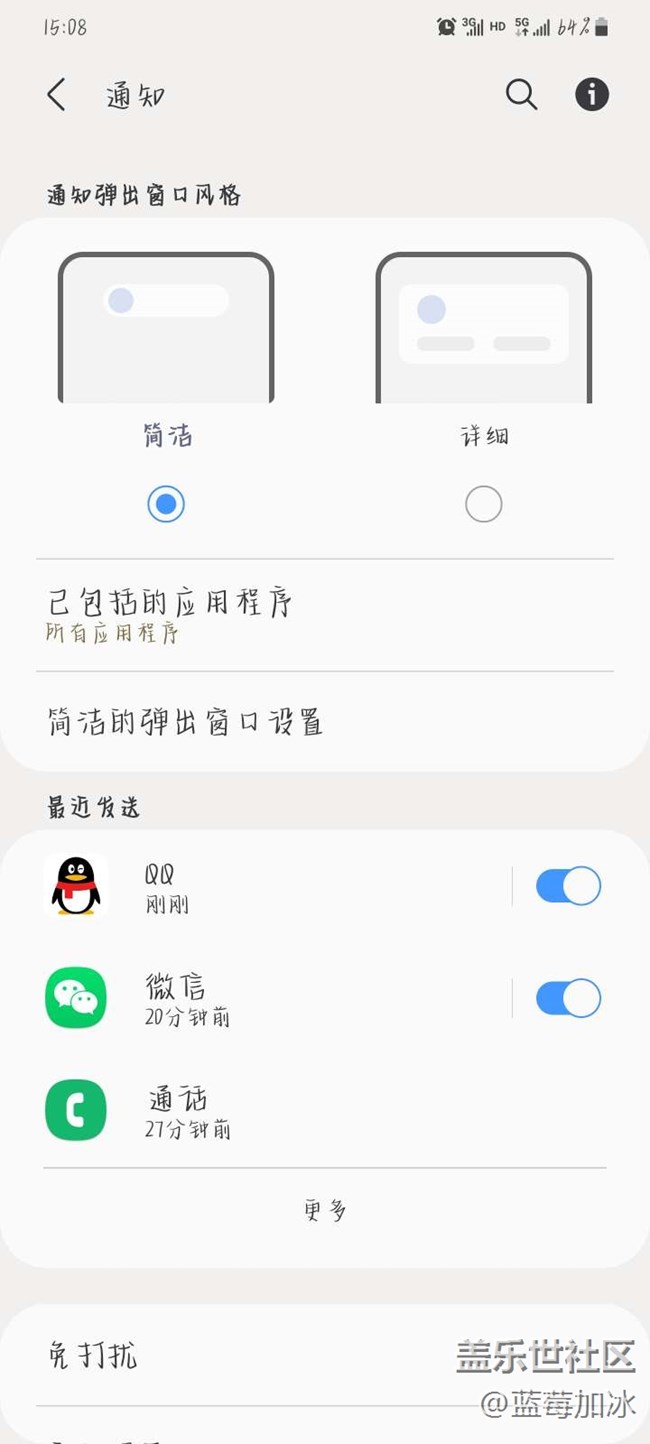Tap 更多 to see more apps

(325, 1210)
